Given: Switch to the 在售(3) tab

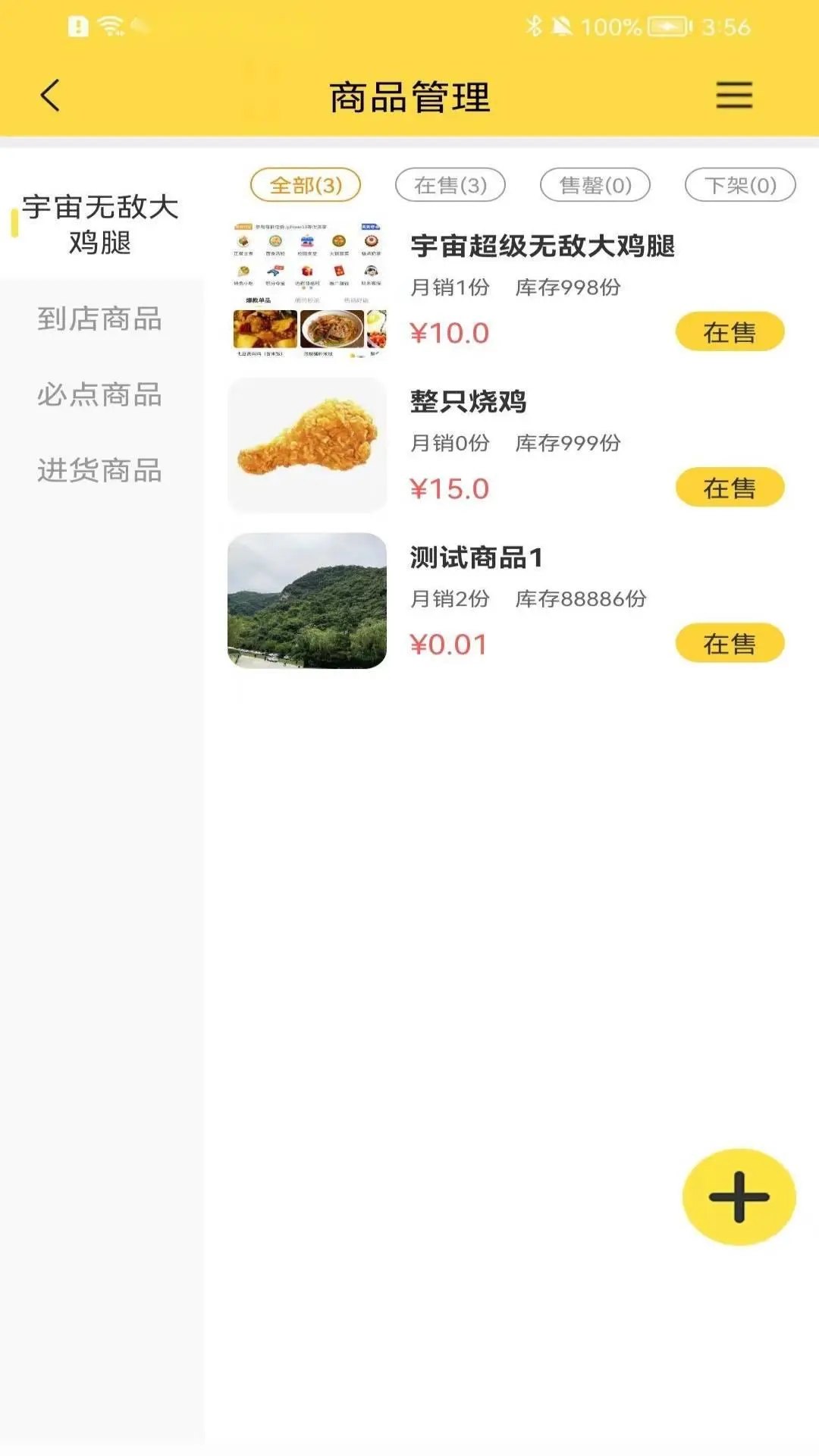Looking at the screenshot, I should pos(450,184).
